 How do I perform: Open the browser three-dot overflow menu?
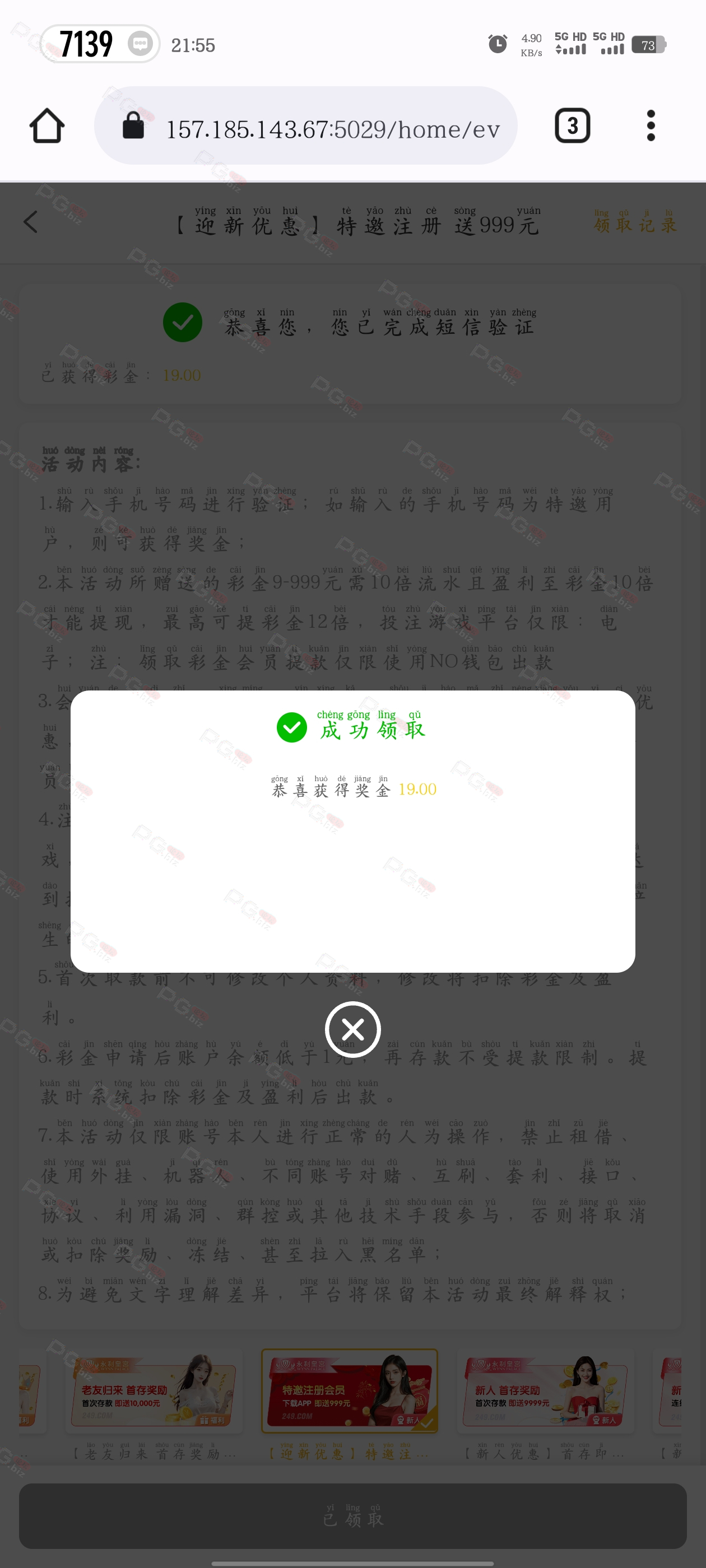point(651,125)
